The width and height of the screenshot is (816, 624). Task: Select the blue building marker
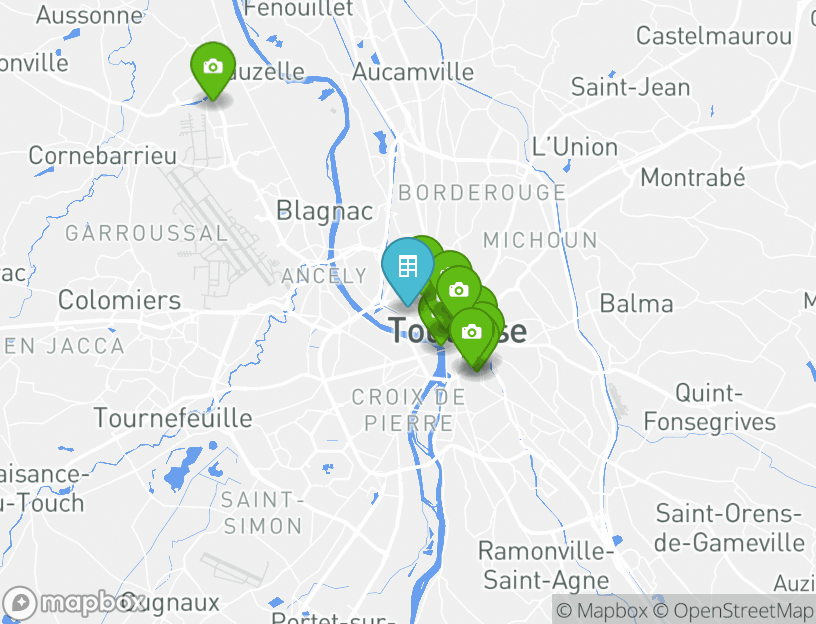point(407,267)
